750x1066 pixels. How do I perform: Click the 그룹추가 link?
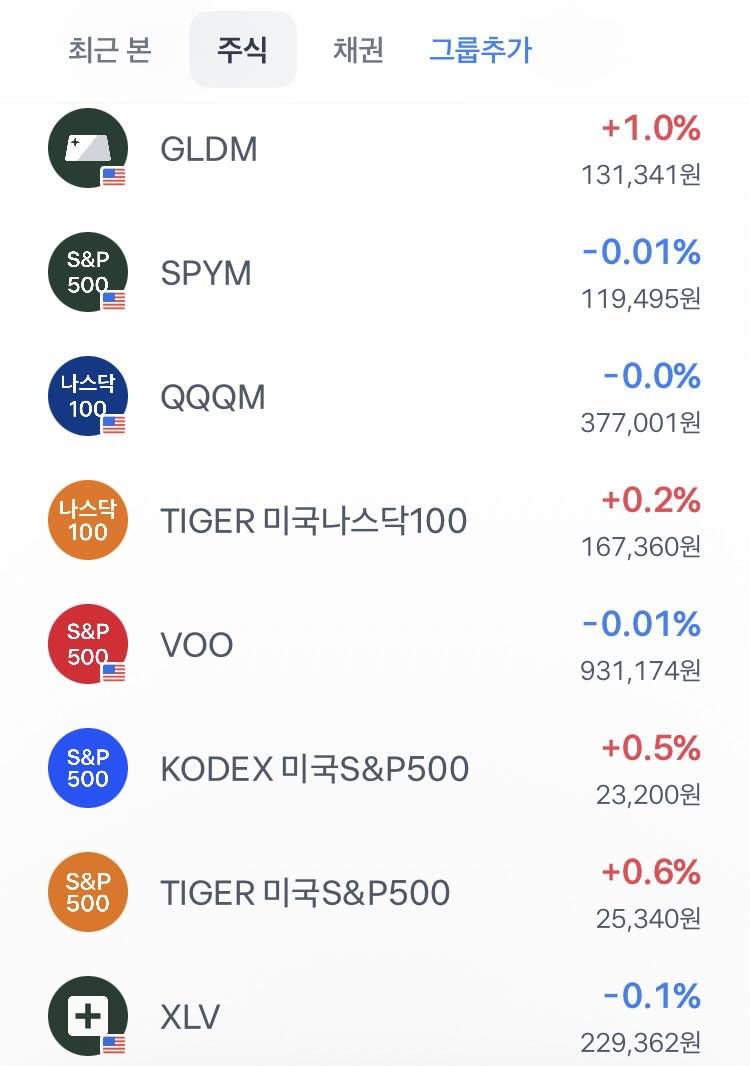coord(484,50)
